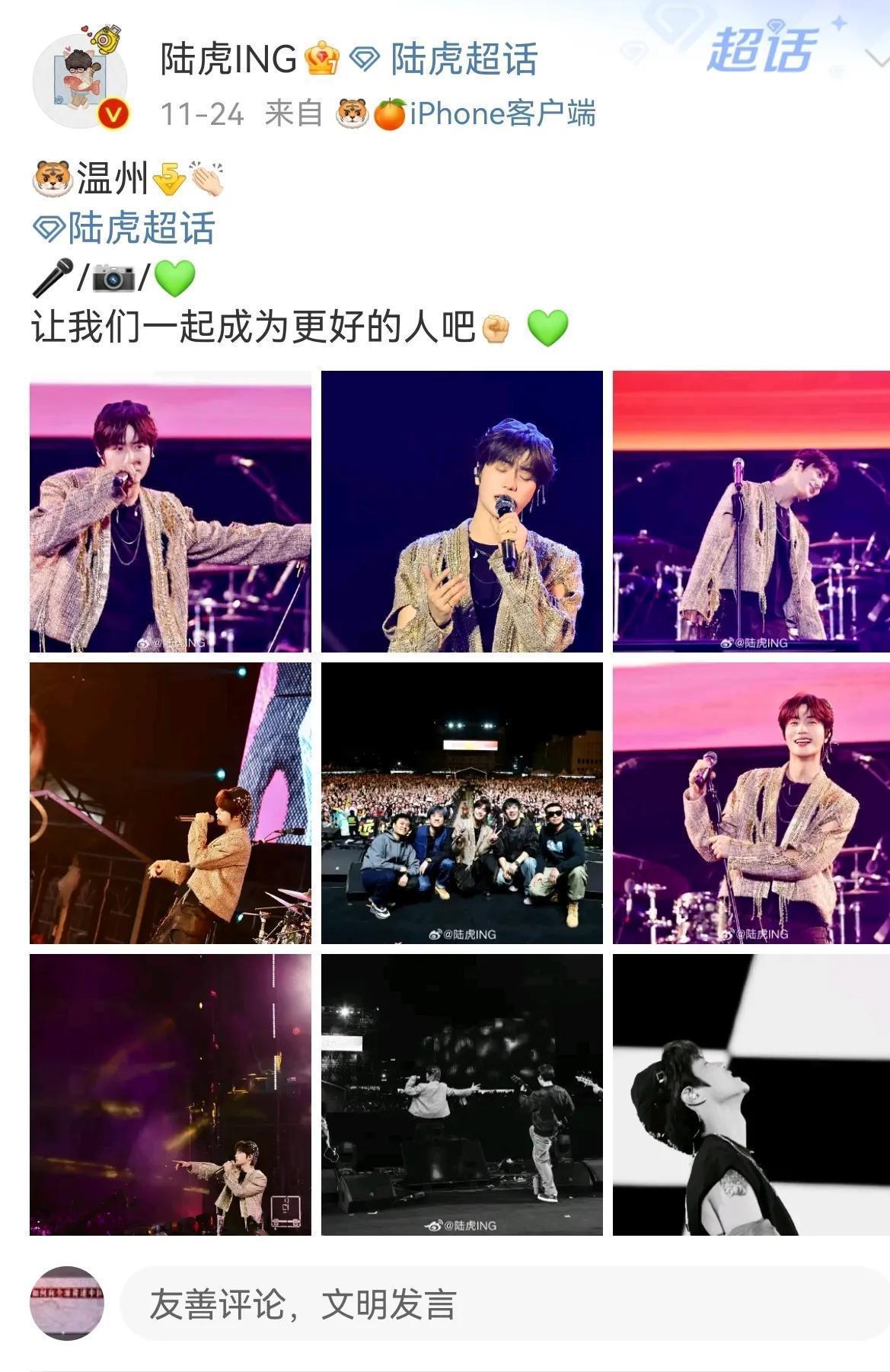The height and width of the screenshot is (1372, 890).
Task: View first photo of singer with outstretched arm
Action: 170,512
